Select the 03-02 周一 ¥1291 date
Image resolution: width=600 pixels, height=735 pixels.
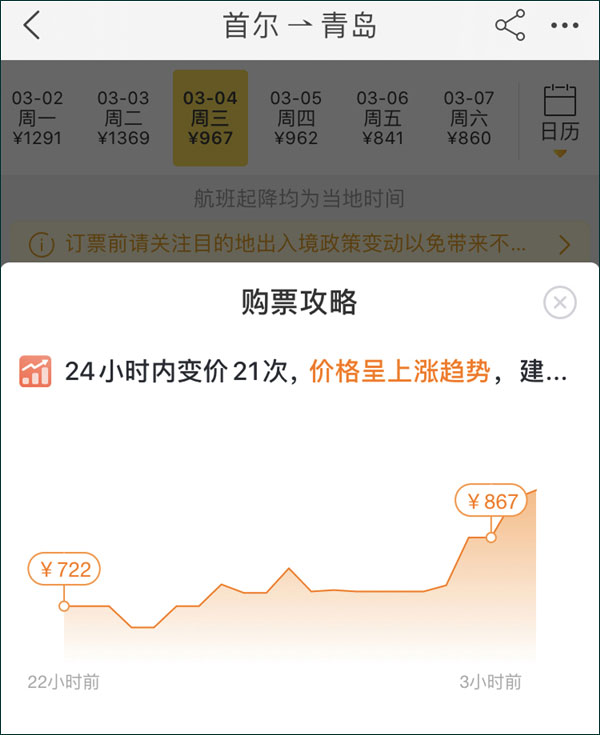37,118
